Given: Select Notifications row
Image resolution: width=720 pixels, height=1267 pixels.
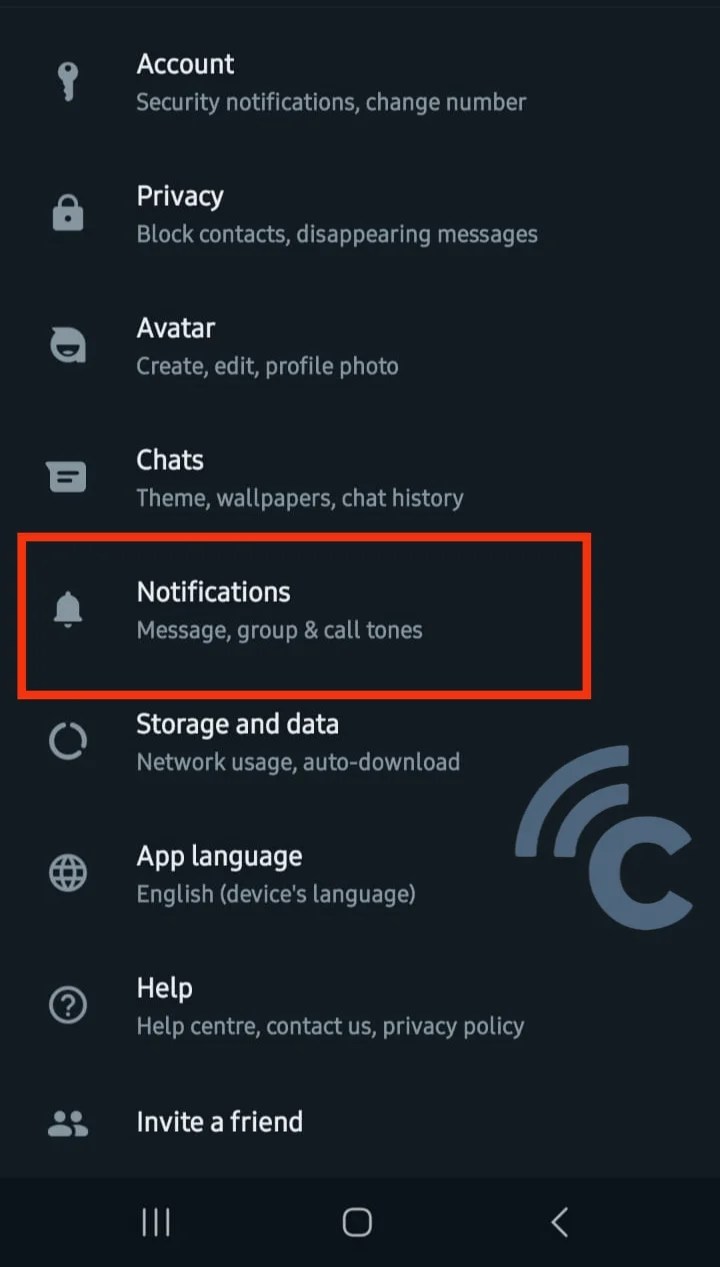Looking at the screenshot, I should pyautogui.click(x=360, y=610).
